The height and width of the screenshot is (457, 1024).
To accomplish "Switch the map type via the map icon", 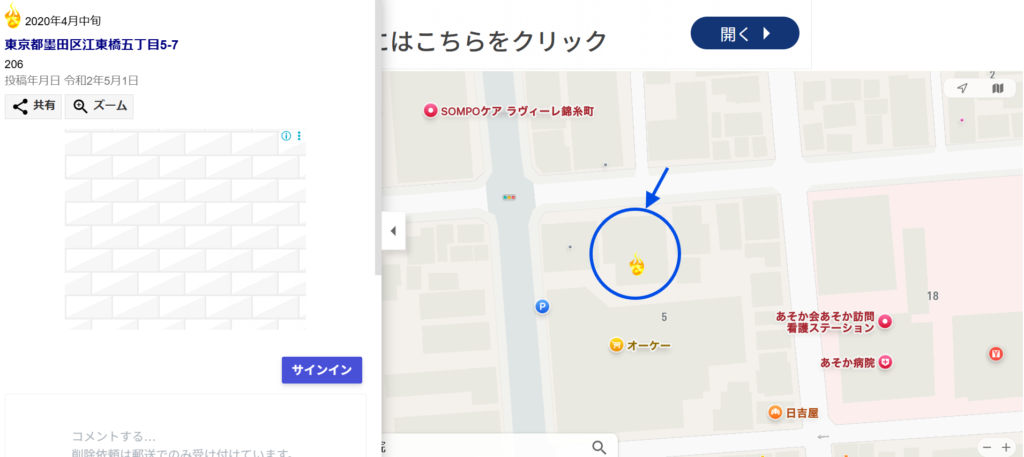I will pos(997,88).
